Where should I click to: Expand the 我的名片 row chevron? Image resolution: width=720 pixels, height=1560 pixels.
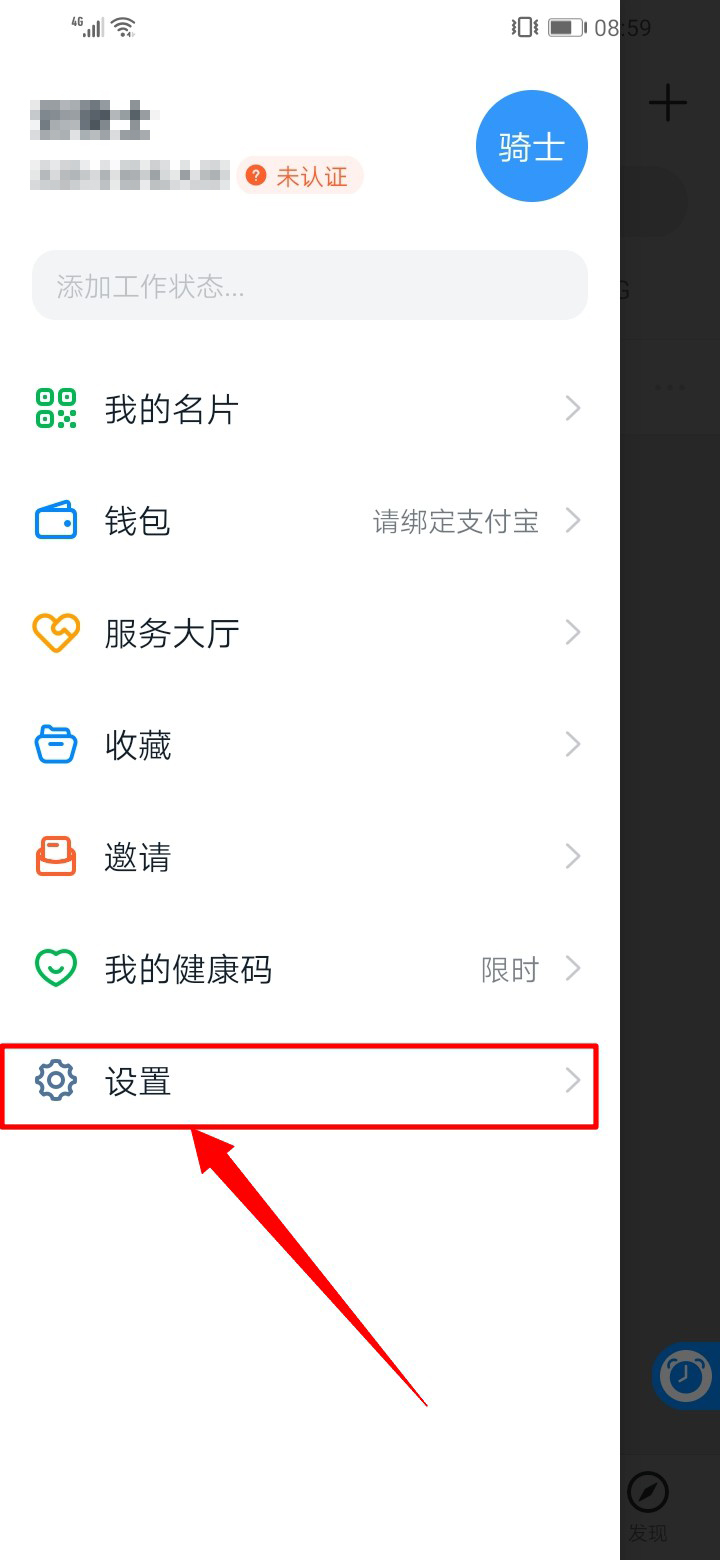coord(571,407)
